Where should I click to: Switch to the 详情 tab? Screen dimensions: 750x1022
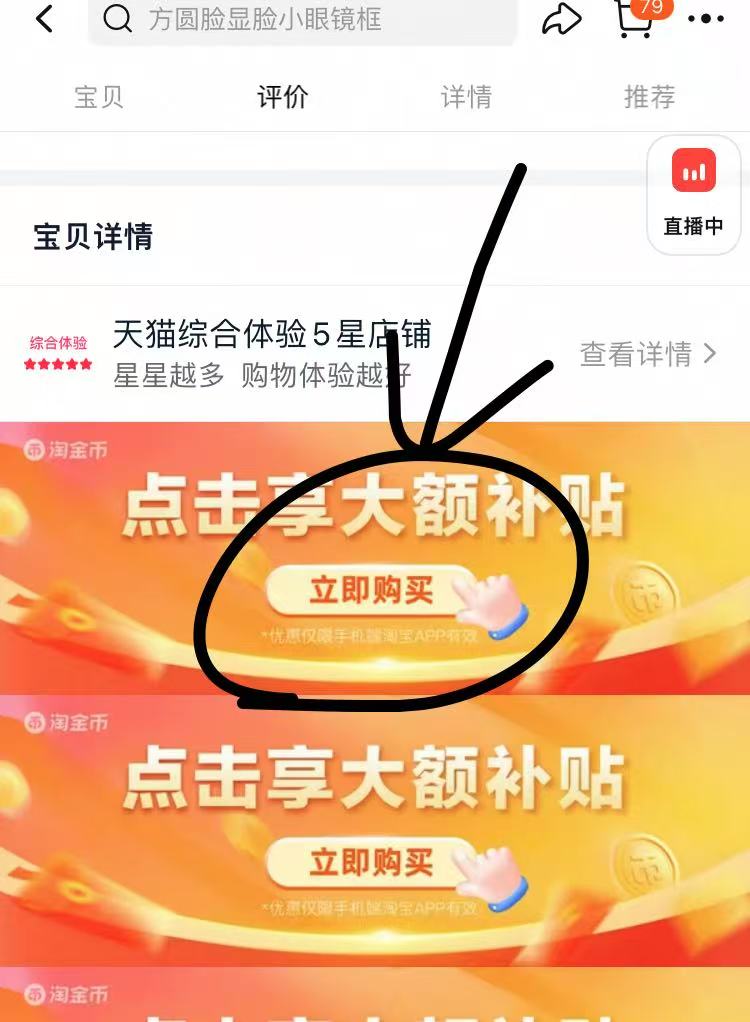click(x=466, y=97)
